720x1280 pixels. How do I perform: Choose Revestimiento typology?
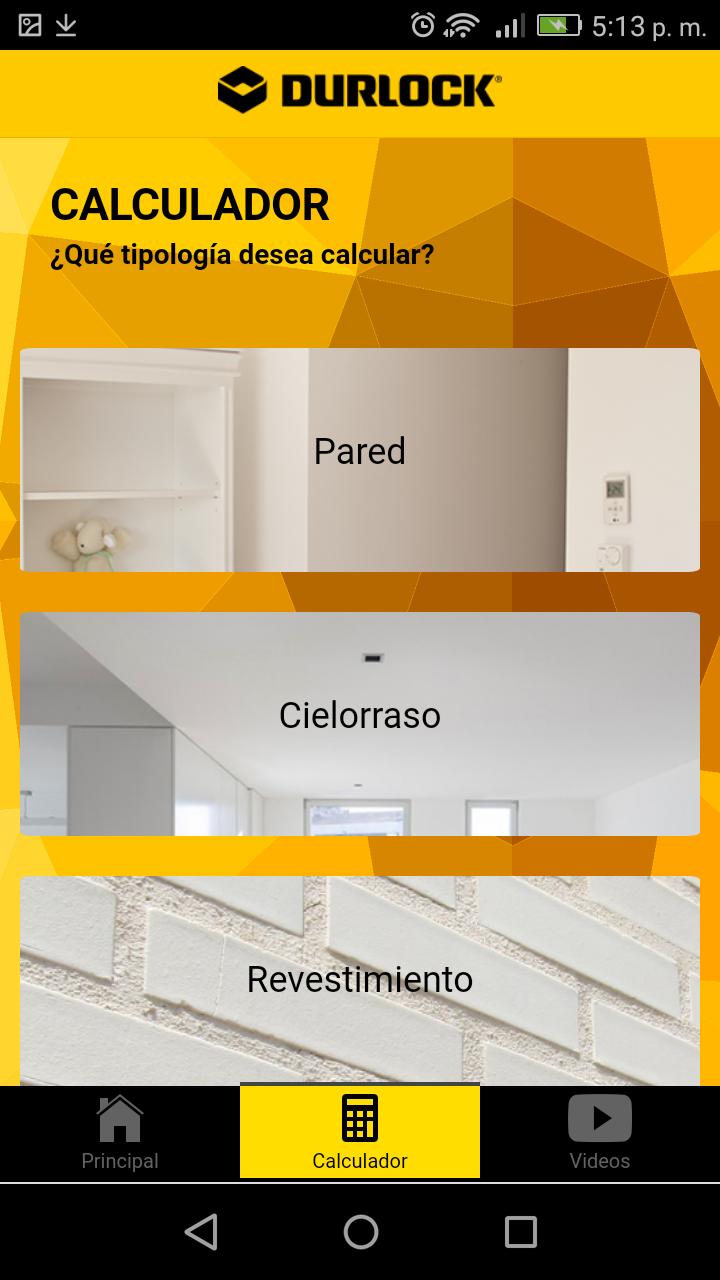tap(360, 980)
